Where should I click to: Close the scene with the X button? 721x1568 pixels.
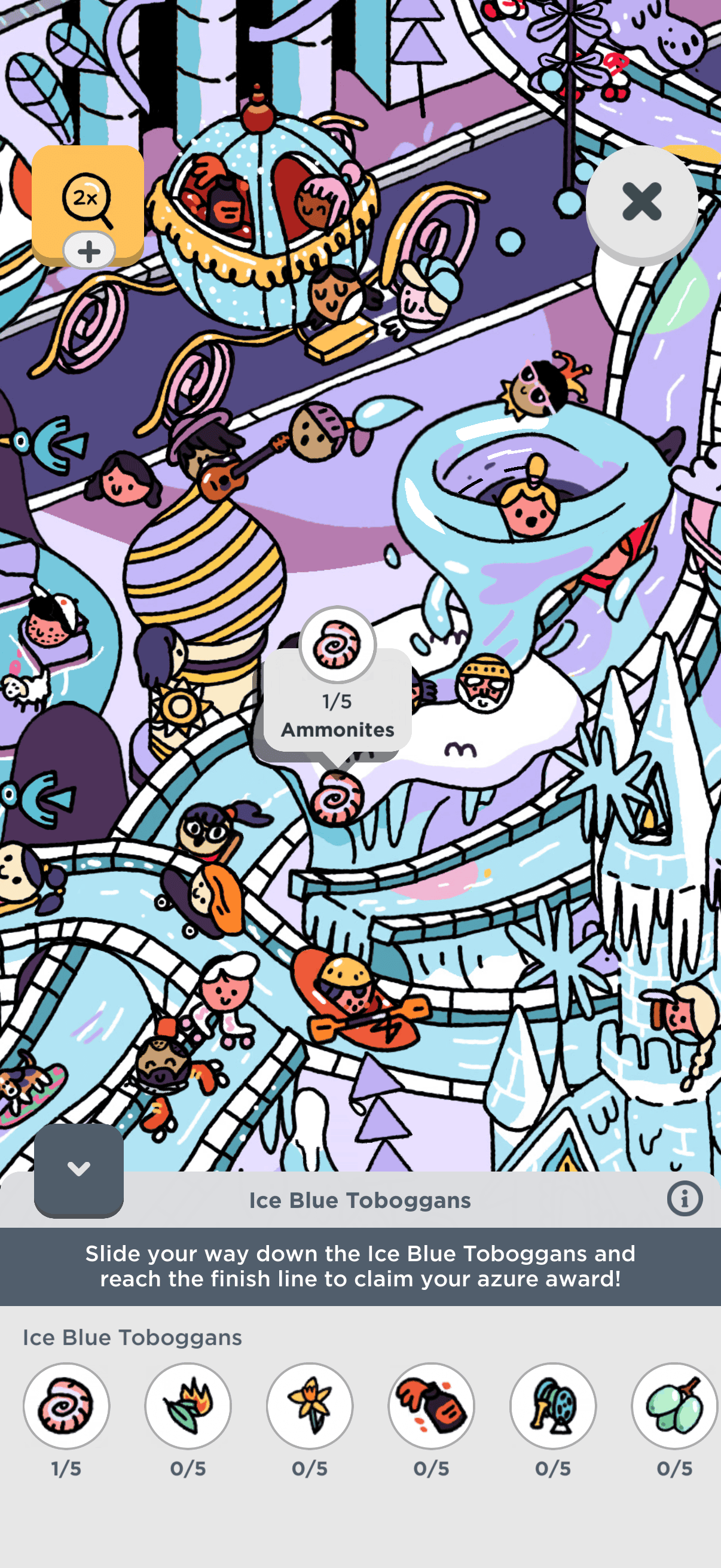(641, 202)
